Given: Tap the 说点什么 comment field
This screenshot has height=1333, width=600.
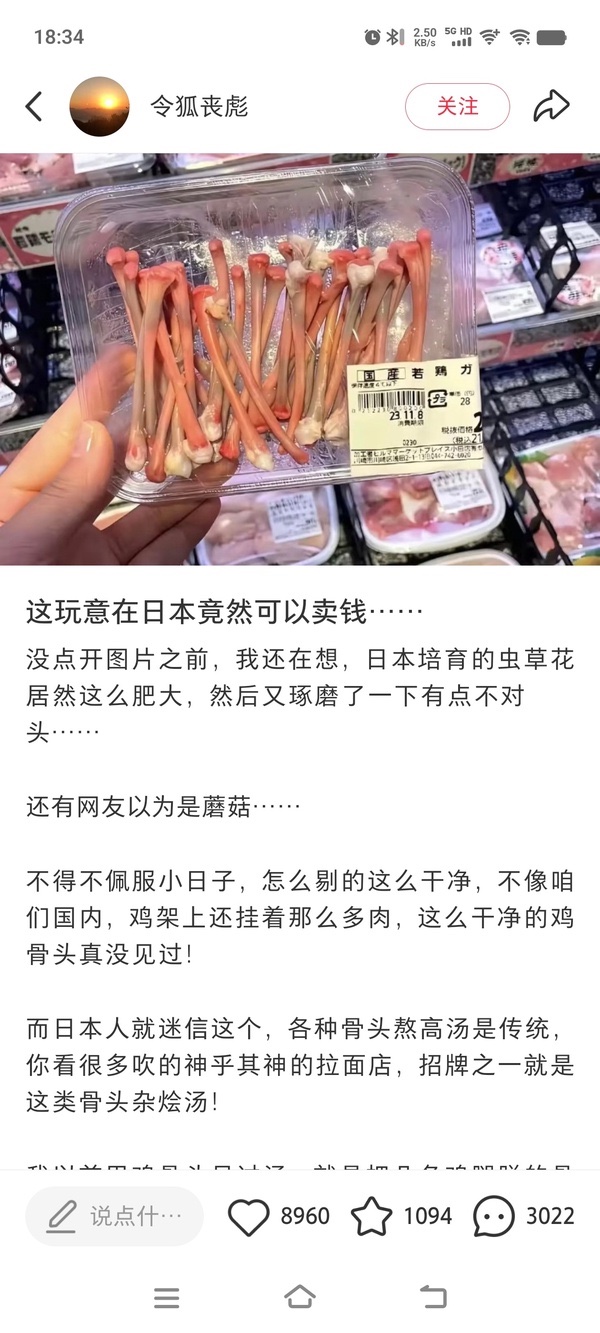Looking at the screenshot, I should pyautogui.click(x=114, y=1216).
